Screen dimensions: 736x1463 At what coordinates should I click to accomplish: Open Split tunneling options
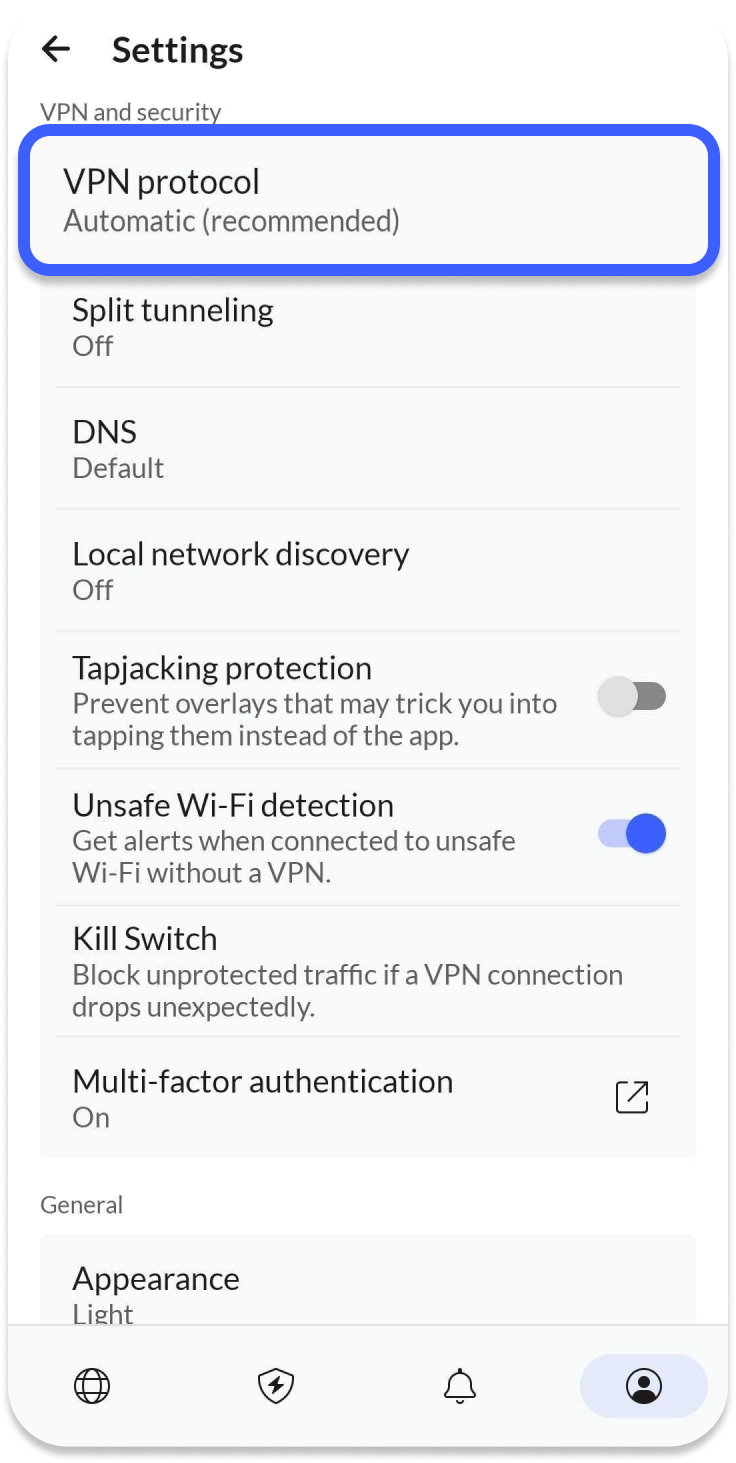click(x=368, y=327)
